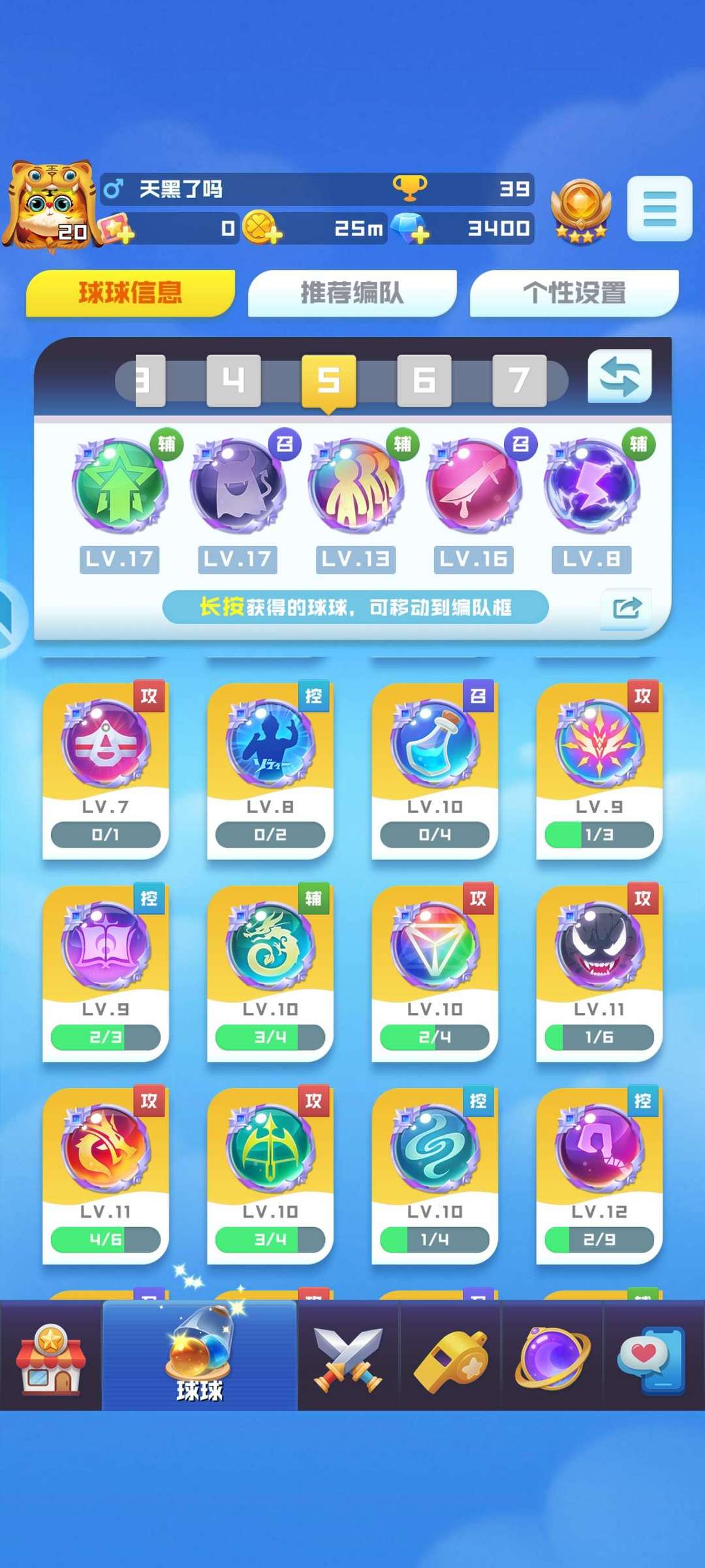Screen dimensions: 705x1568
Task: Tap the swap arrows button beside team slots
Action: point(619,377)
